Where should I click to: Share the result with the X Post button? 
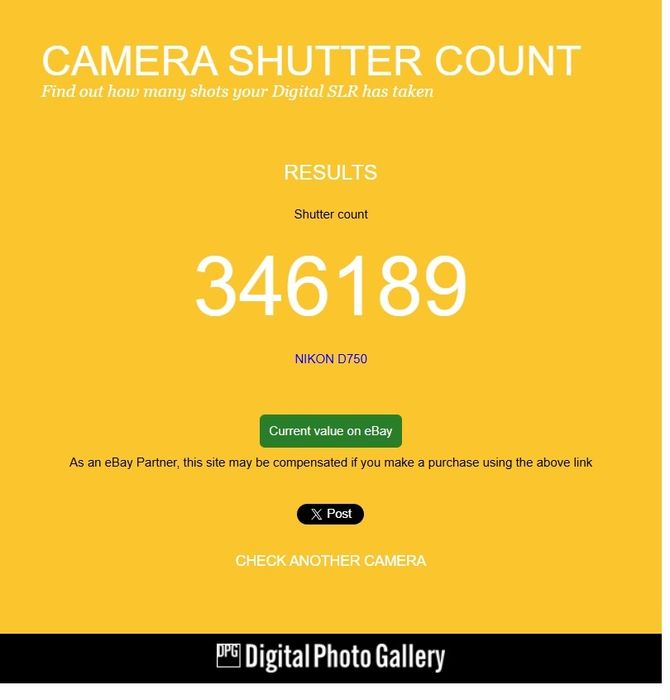click(x=330, y=514)
